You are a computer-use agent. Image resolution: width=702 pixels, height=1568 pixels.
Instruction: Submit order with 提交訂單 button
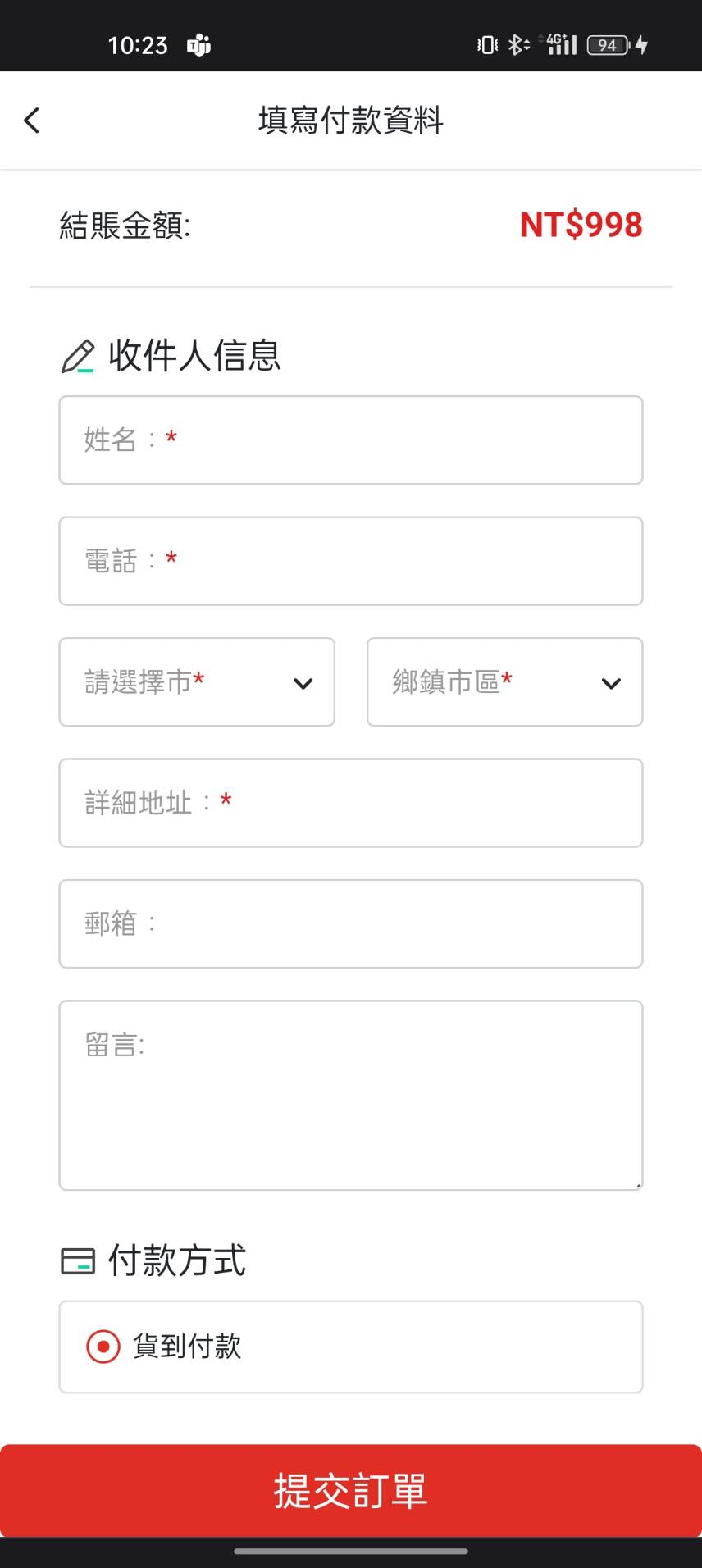351,1491
